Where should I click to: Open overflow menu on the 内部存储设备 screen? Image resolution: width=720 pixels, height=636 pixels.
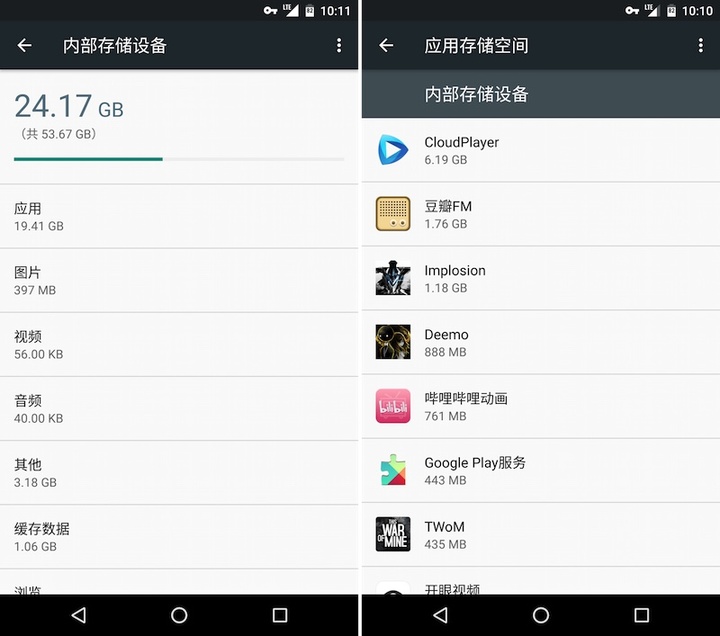coord(339,45)
